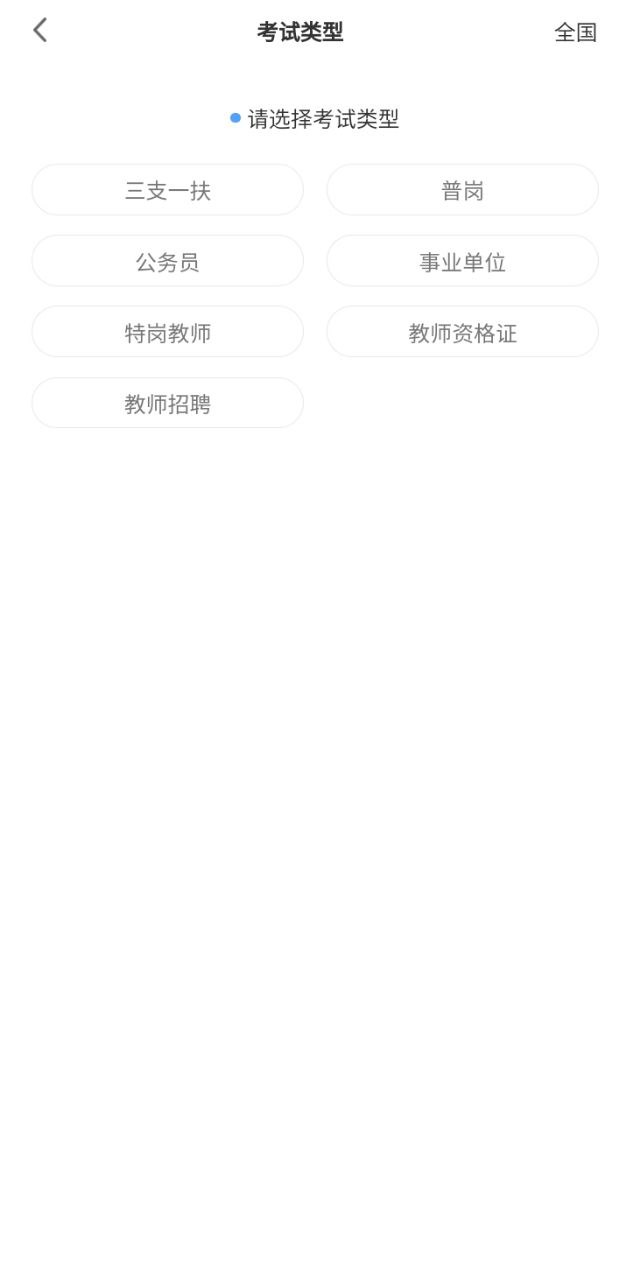Screen dimensions: 630x1280
Task: Pick 公务员 as exam type
Action: point(167,261)
